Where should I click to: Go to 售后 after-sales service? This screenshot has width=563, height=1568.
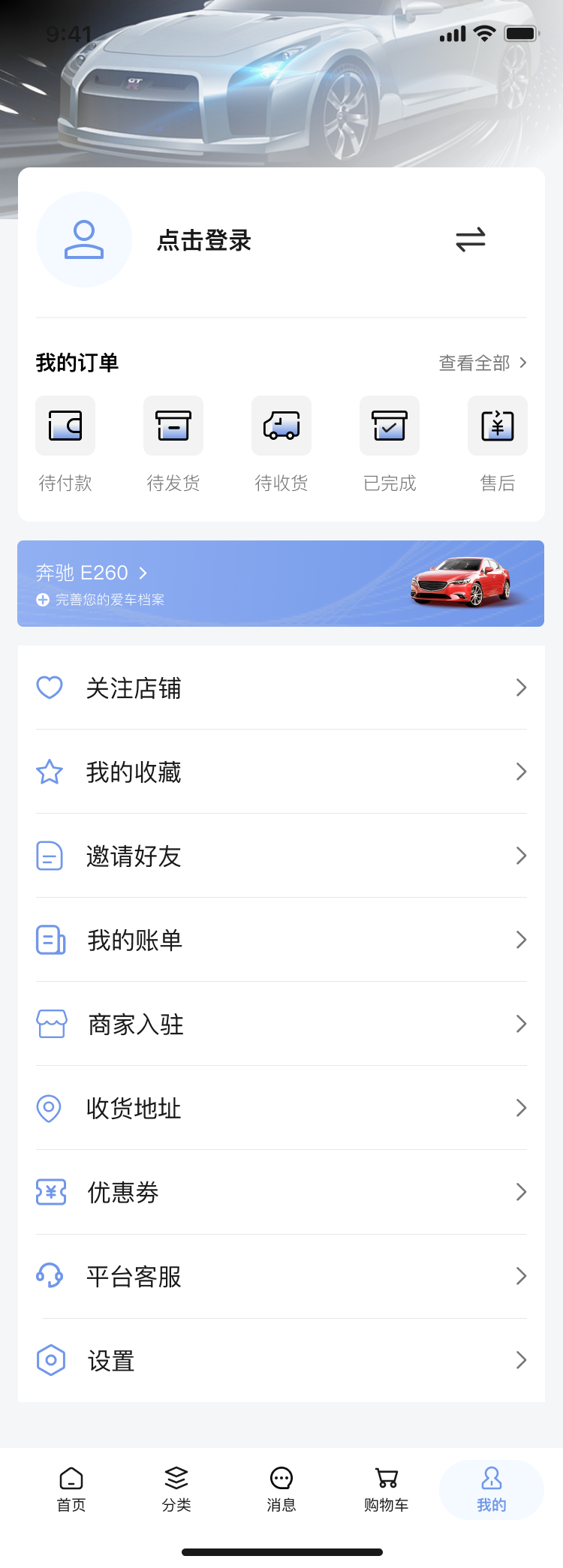498,443
